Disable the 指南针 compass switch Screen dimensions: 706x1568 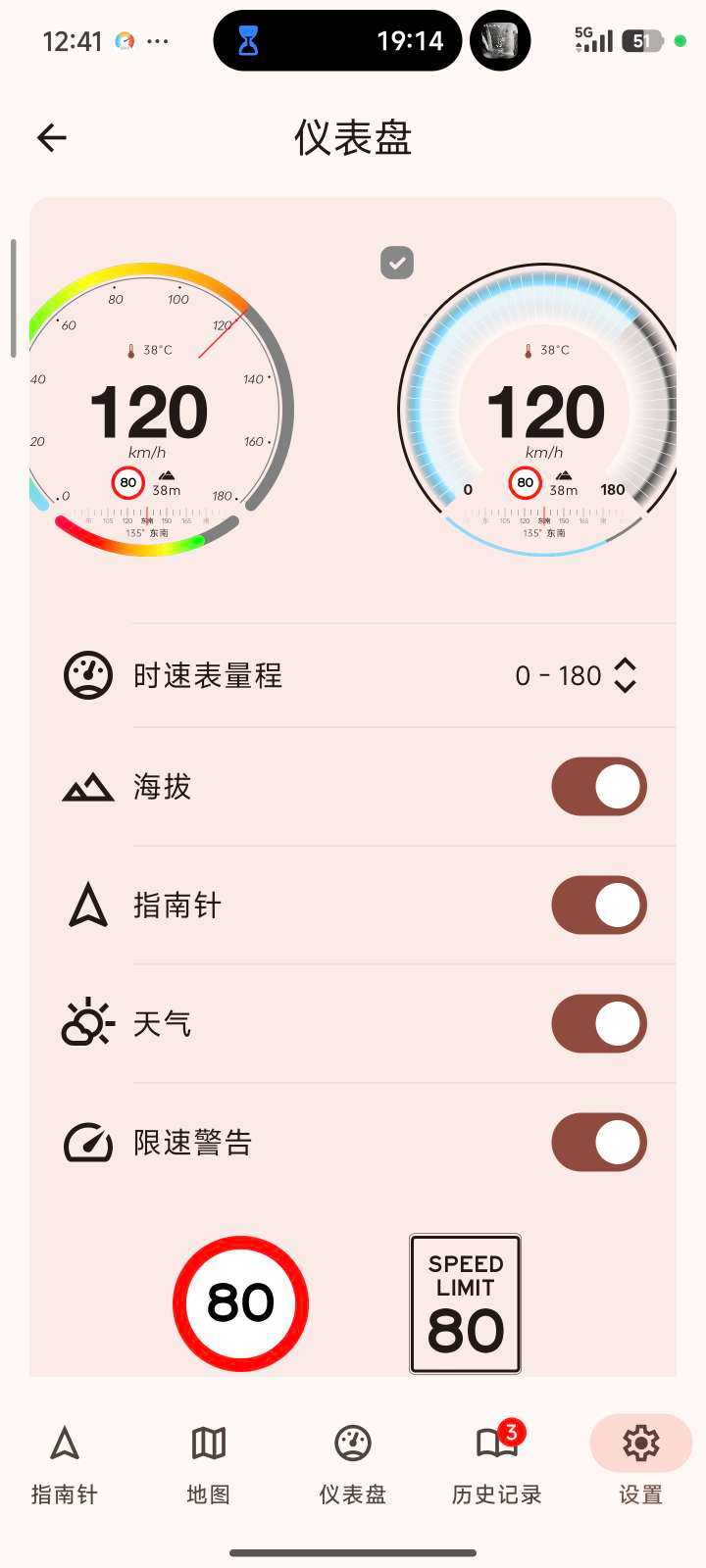[x=598, y=905]
